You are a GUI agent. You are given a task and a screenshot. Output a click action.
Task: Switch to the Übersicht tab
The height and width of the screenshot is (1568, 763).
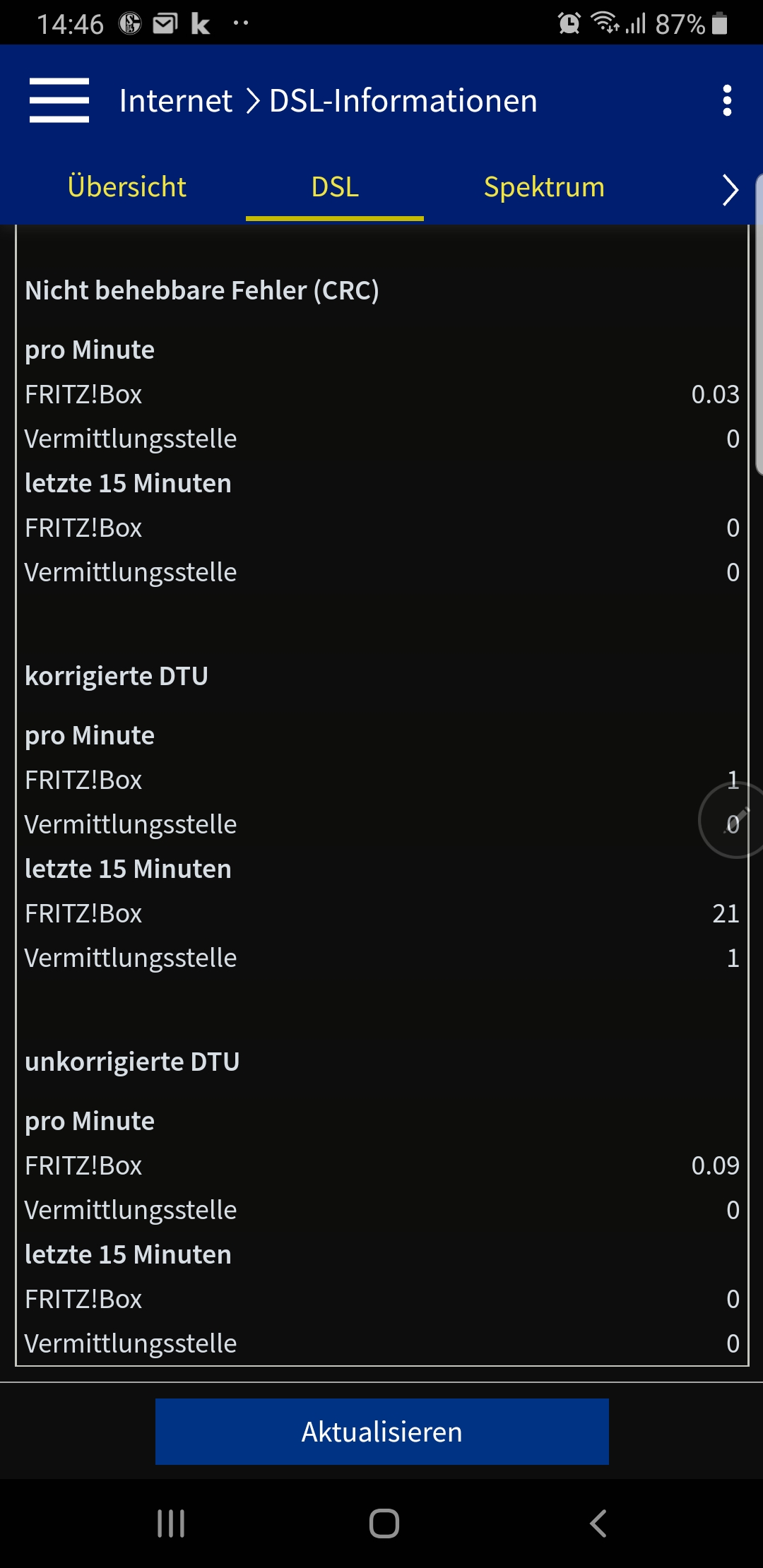pyautogui.click(x=127, y=187)
